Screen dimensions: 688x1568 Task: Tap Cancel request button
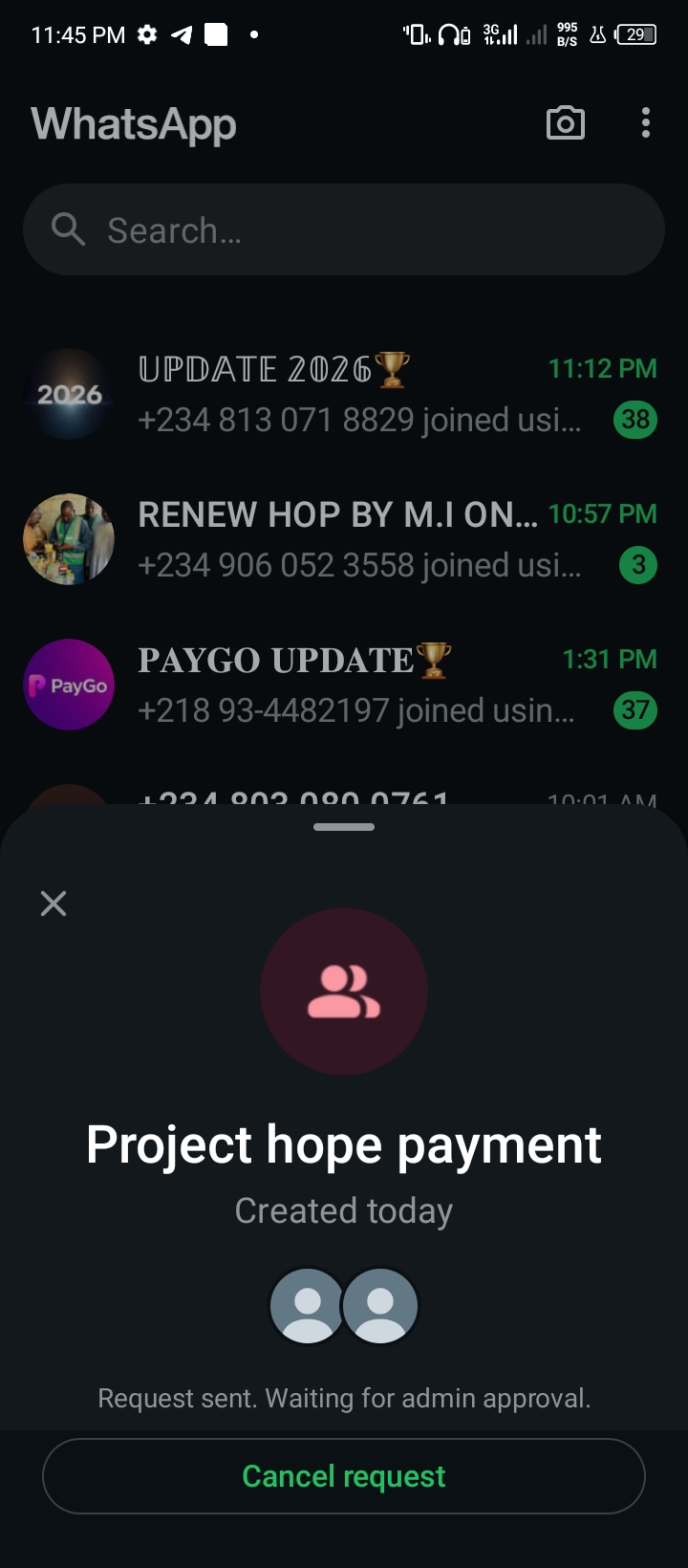[344, 1476]
